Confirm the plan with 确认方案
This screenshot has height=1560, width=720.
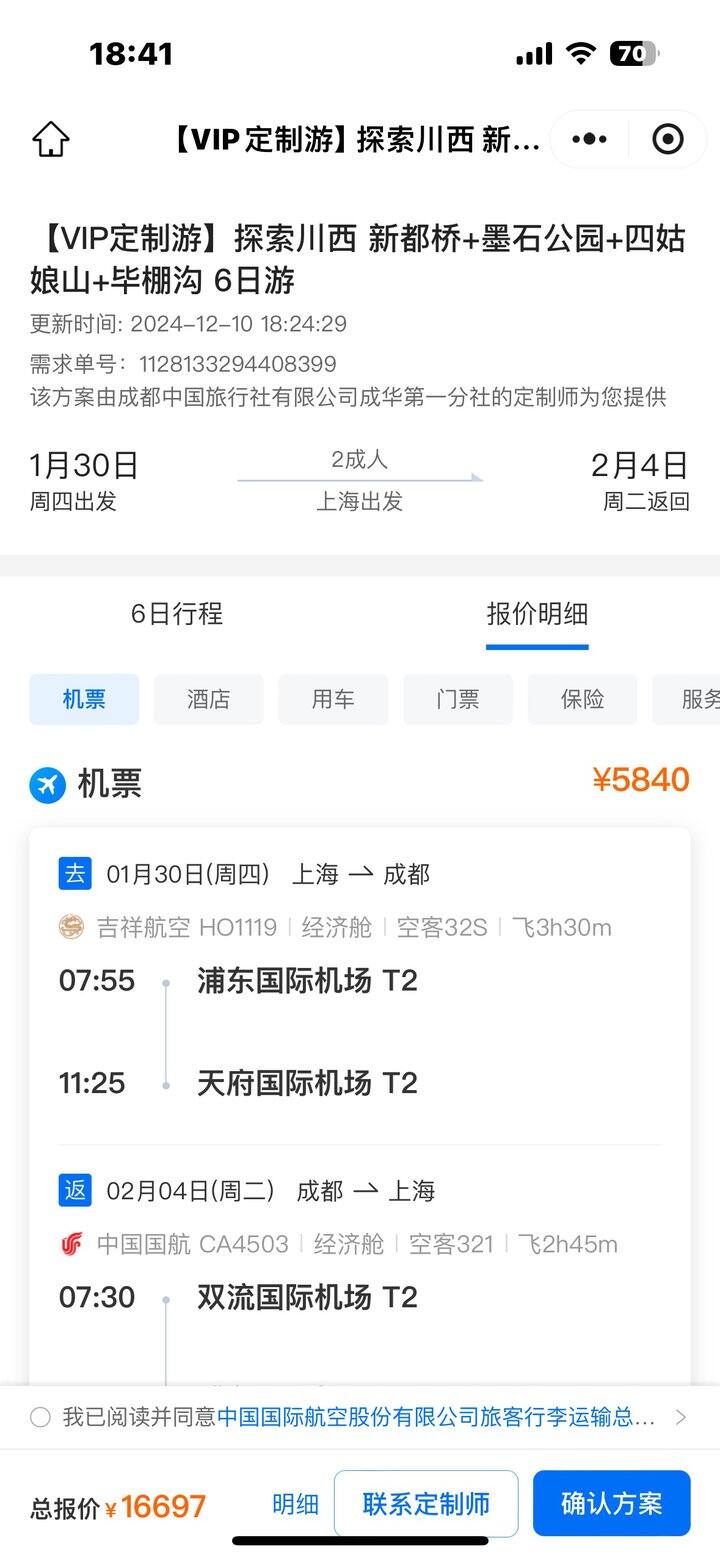611,1504
